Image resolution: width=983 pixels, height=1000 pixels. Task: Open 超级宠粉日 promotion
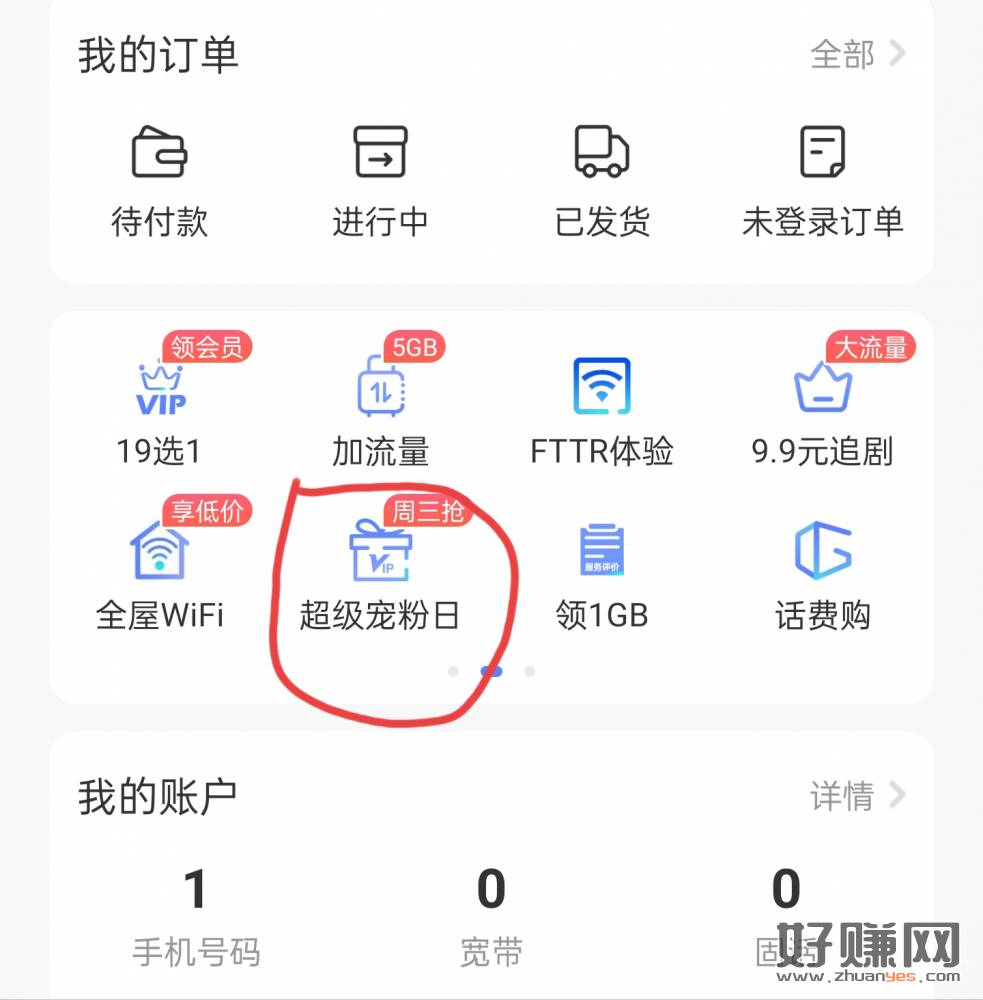[x=380, y=575]
